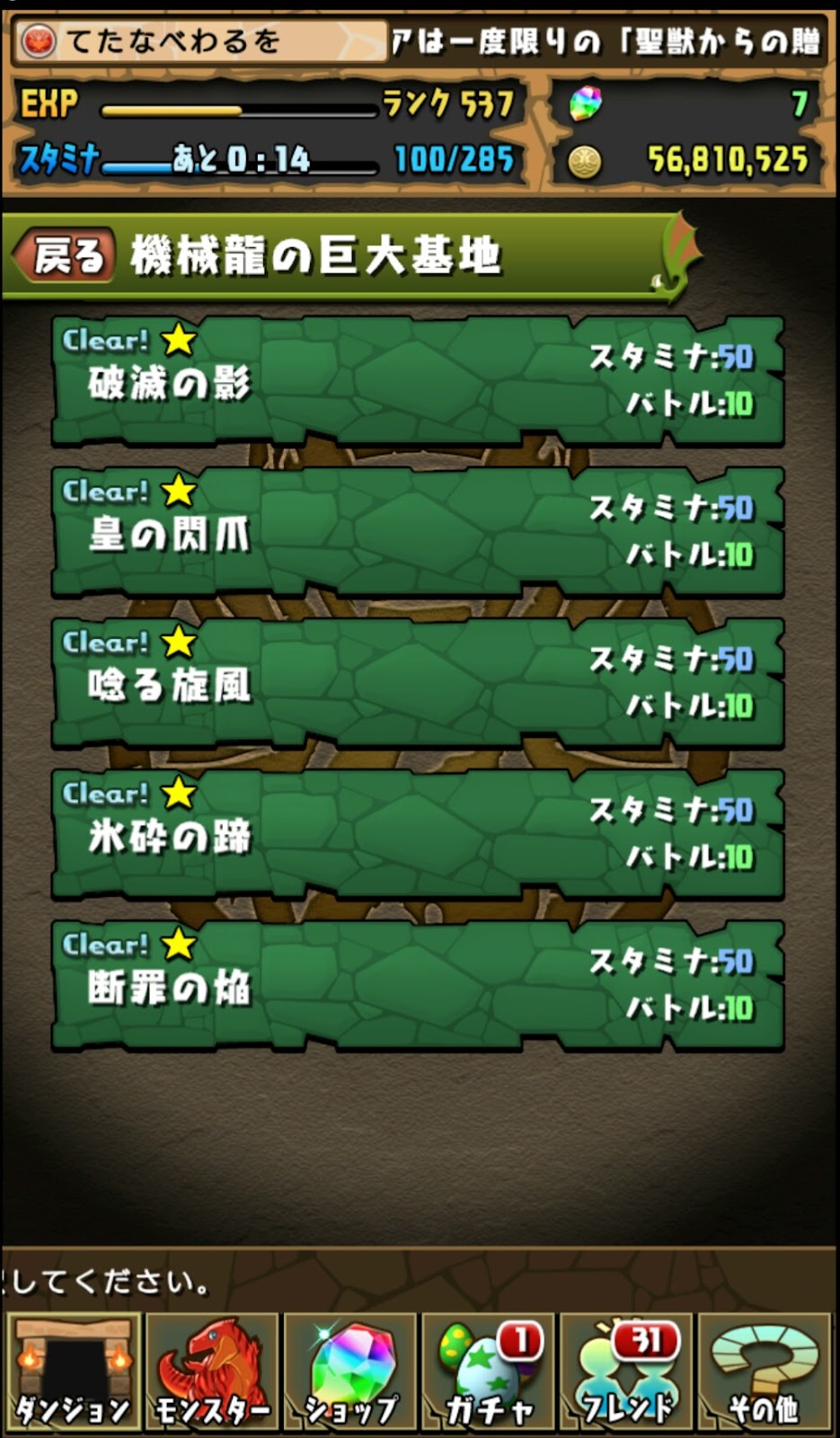Open the 唸る旋風 floor
Image resolution: width=840 pixels, height=1438 pixels.
click(x=418, y=683)
